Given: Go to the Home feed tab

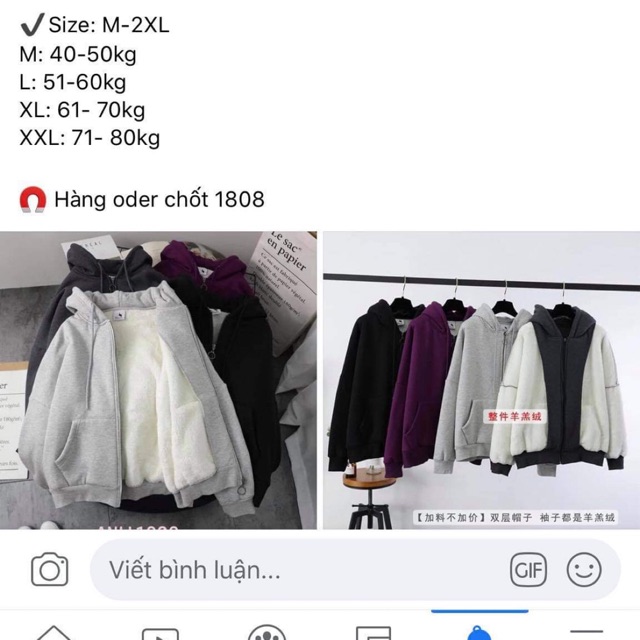Looking at the screenshot, I should [x=53, y=632].
